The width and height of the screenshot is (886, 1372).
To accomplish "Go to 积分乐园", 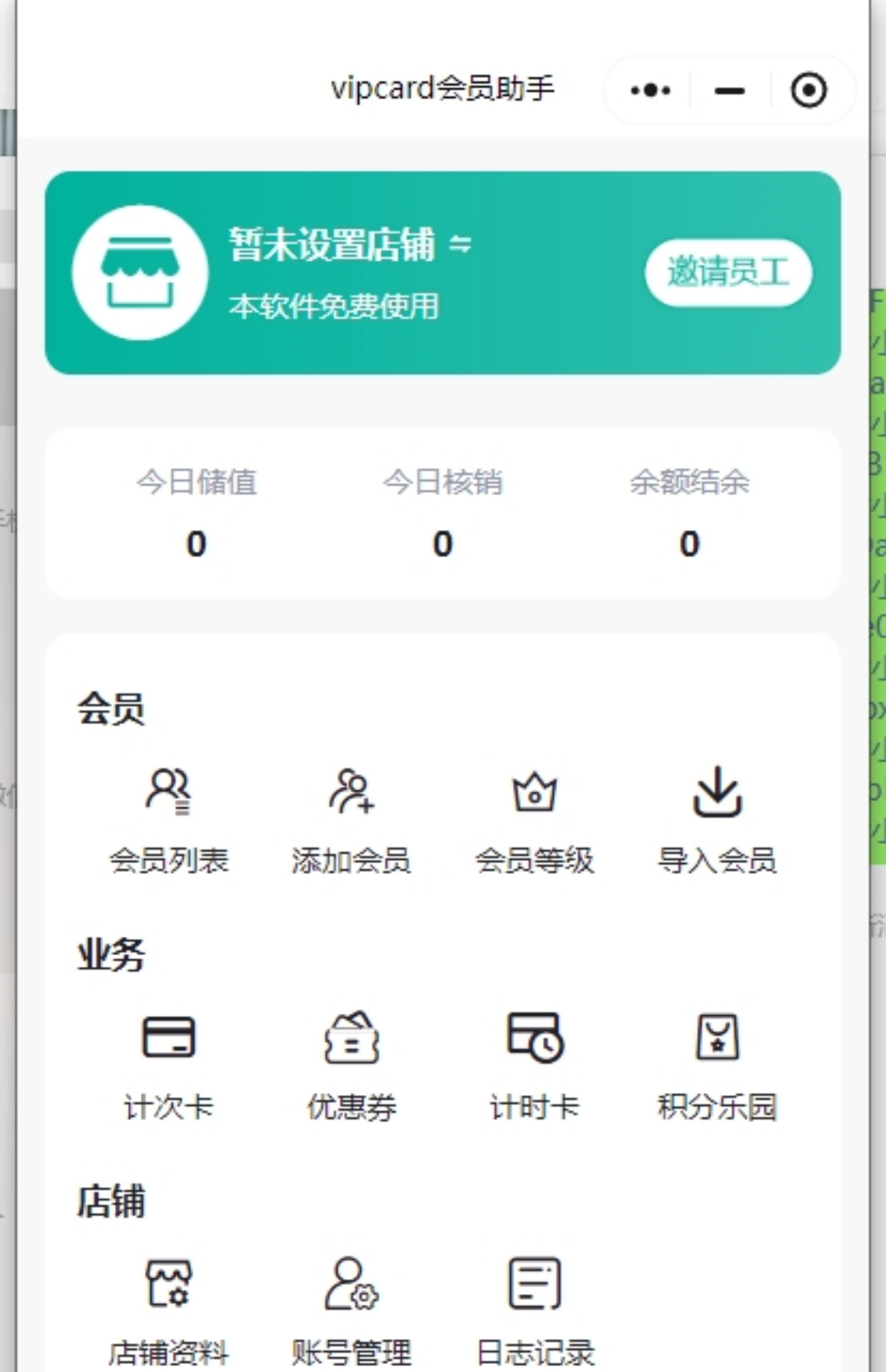I will tap(717, 1064).
